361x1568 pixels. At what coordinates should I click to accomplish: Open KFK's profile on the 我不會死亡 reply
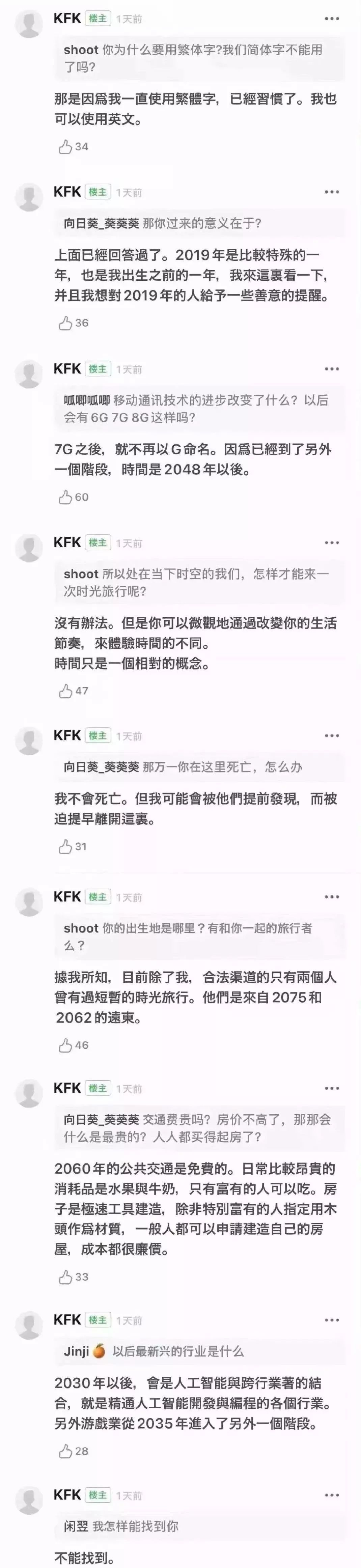click(x=67, y=735)
